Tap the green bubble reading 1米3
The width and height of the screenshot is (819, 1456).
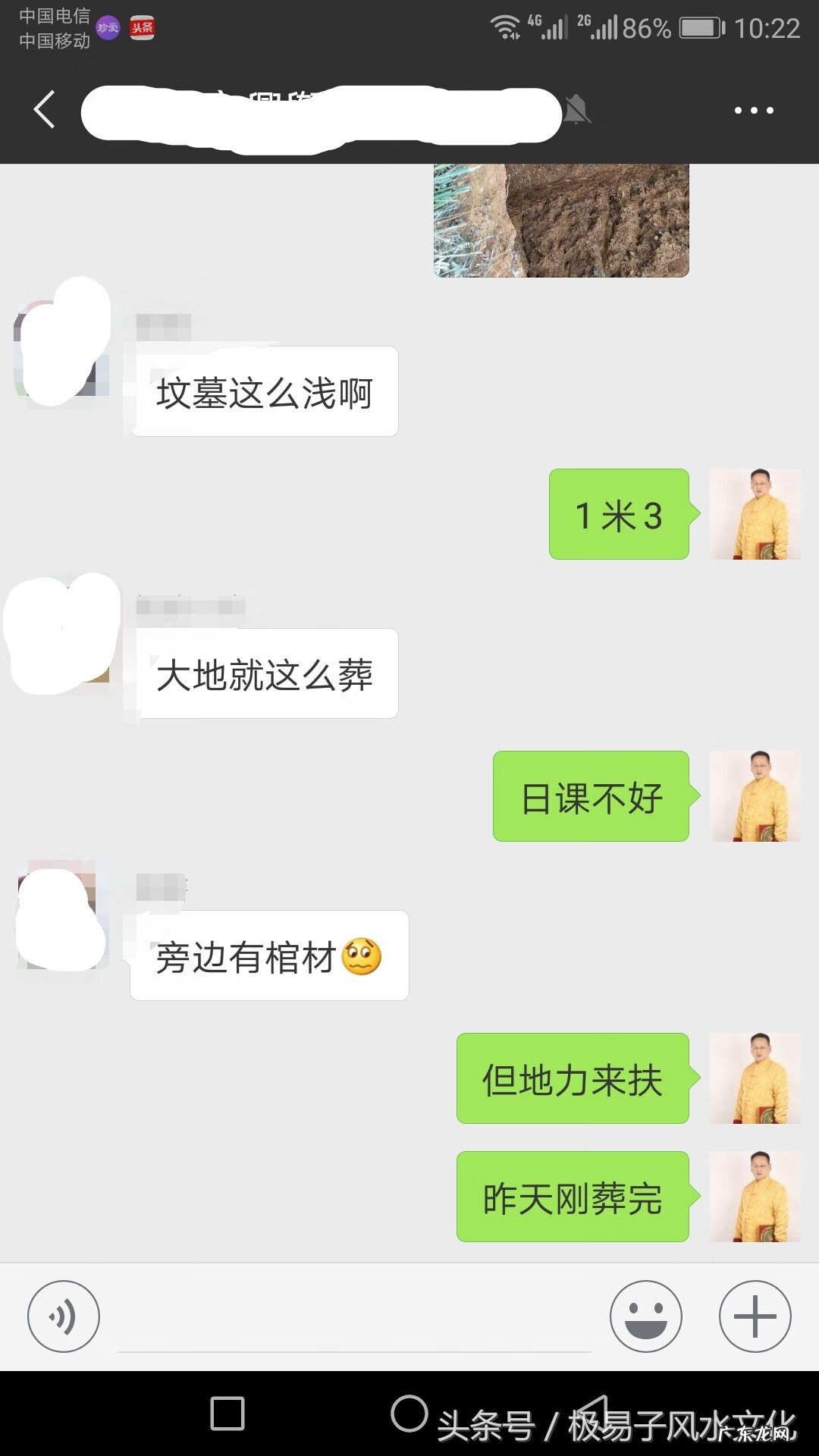click(x=618, y=513)
